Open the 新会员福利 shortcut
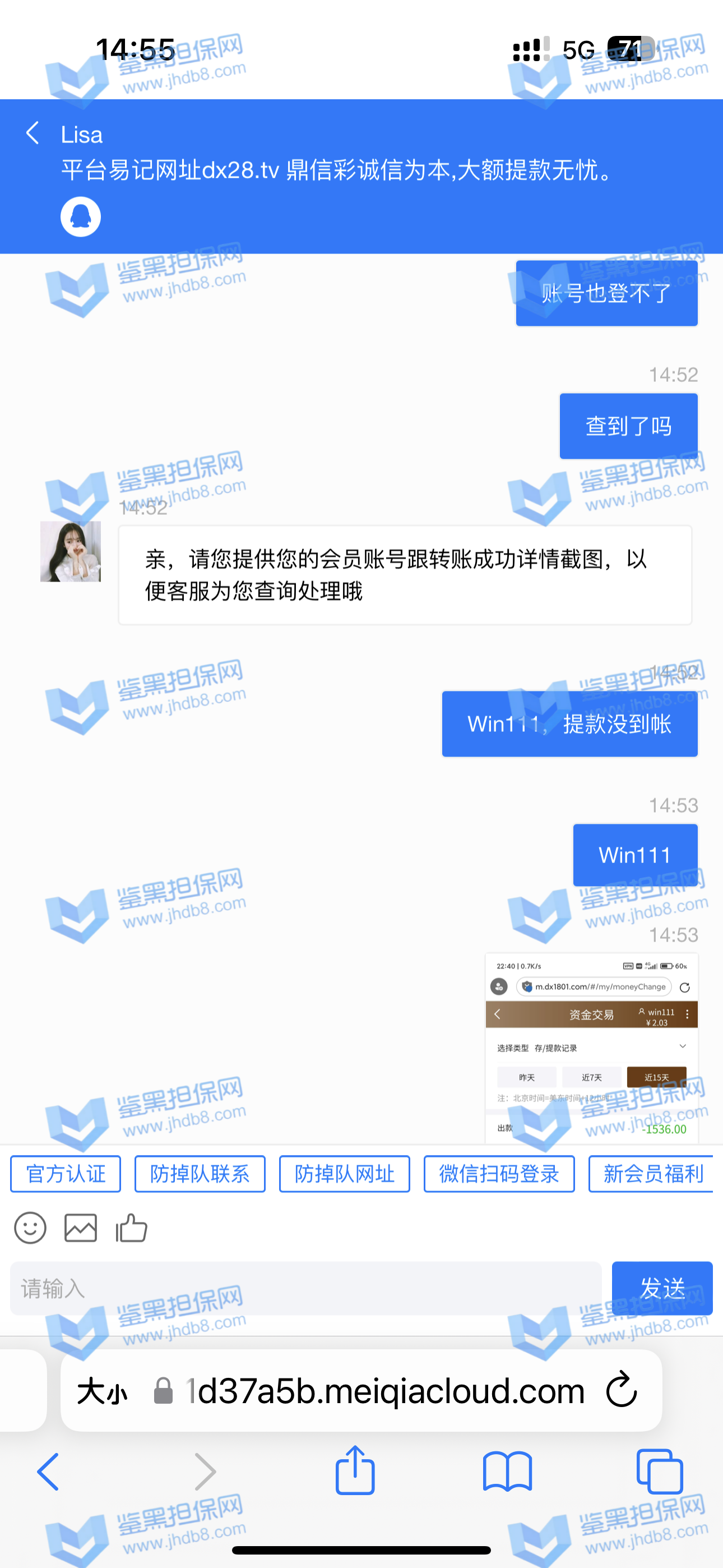The width and height of the screenshot is (723, 1568). point(652,1174)
